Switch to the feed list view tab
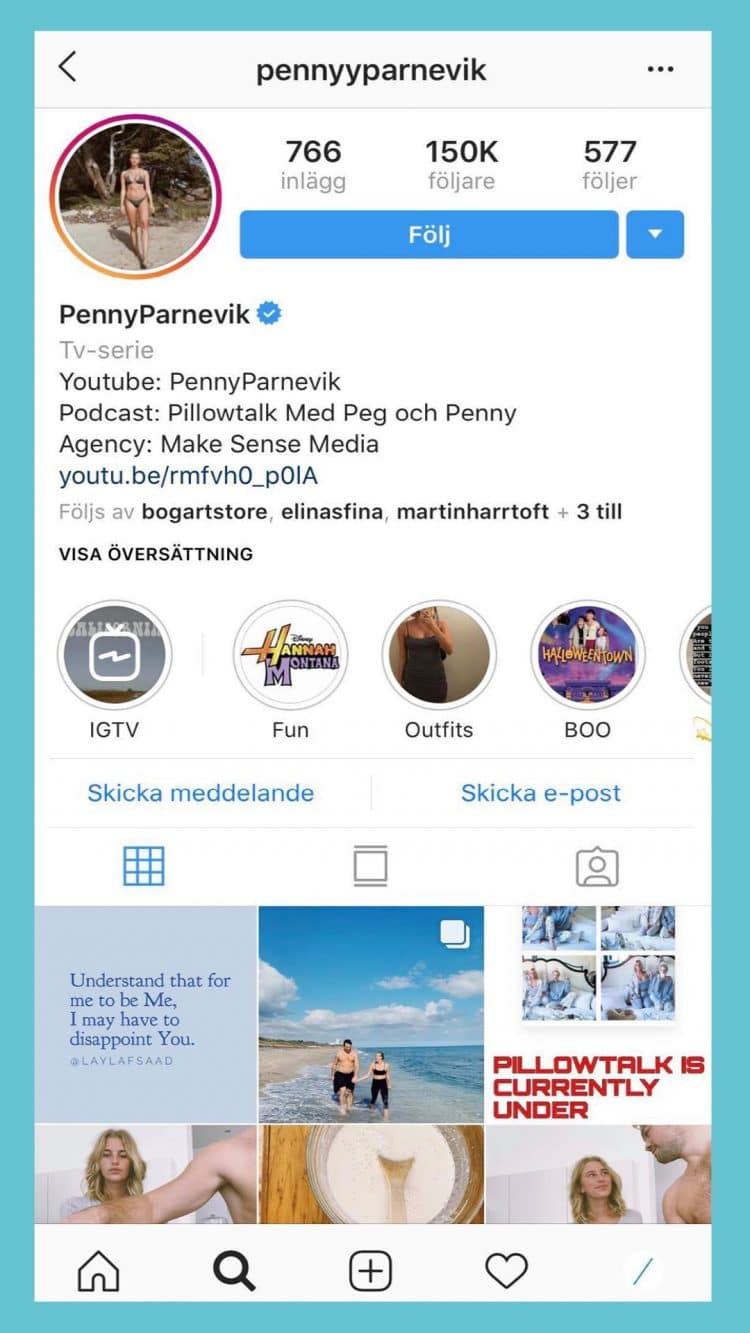 click(x=370, y=866)
